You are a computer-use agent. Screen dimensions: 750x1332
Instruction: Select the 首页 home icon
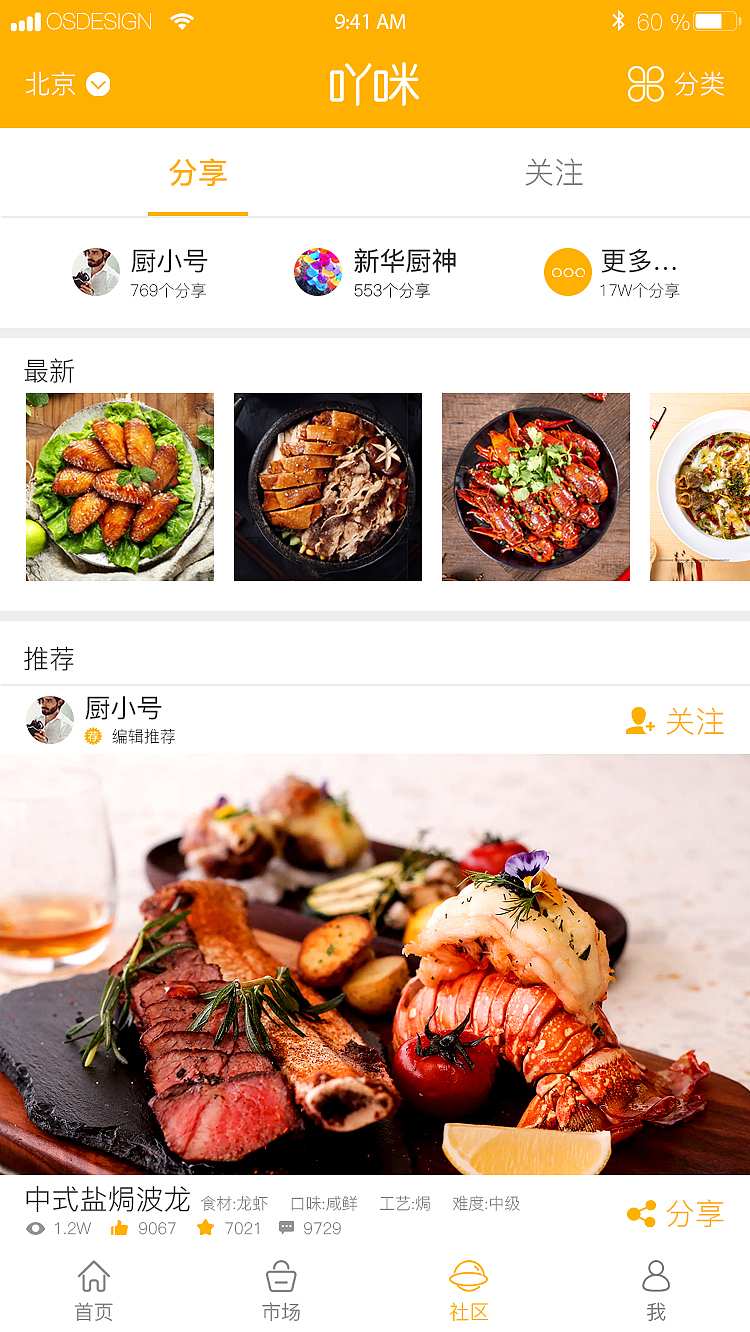pos(93,1288)
